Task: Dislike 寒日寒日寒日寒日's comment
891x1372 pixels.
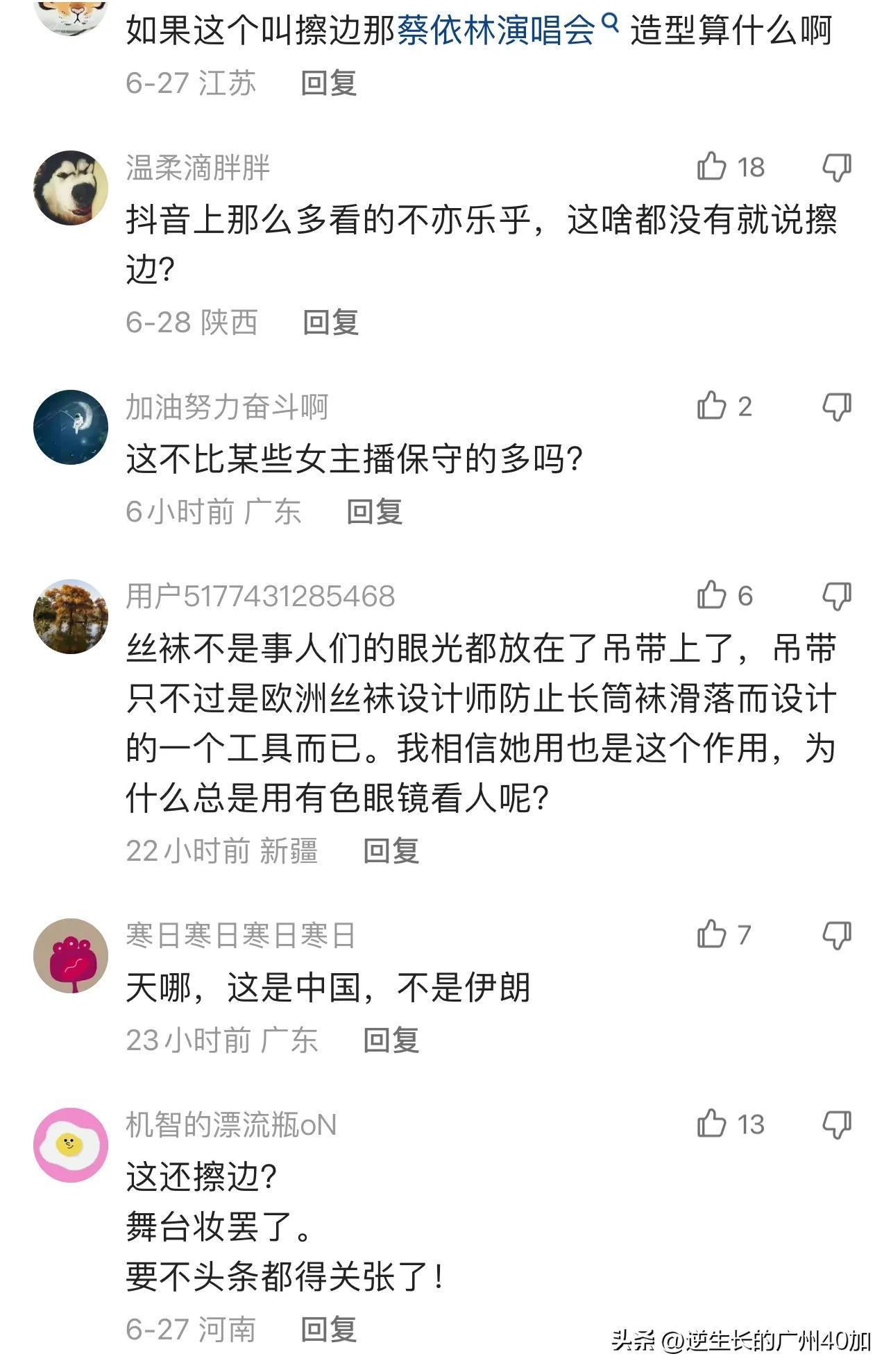Action: [837, 935]
